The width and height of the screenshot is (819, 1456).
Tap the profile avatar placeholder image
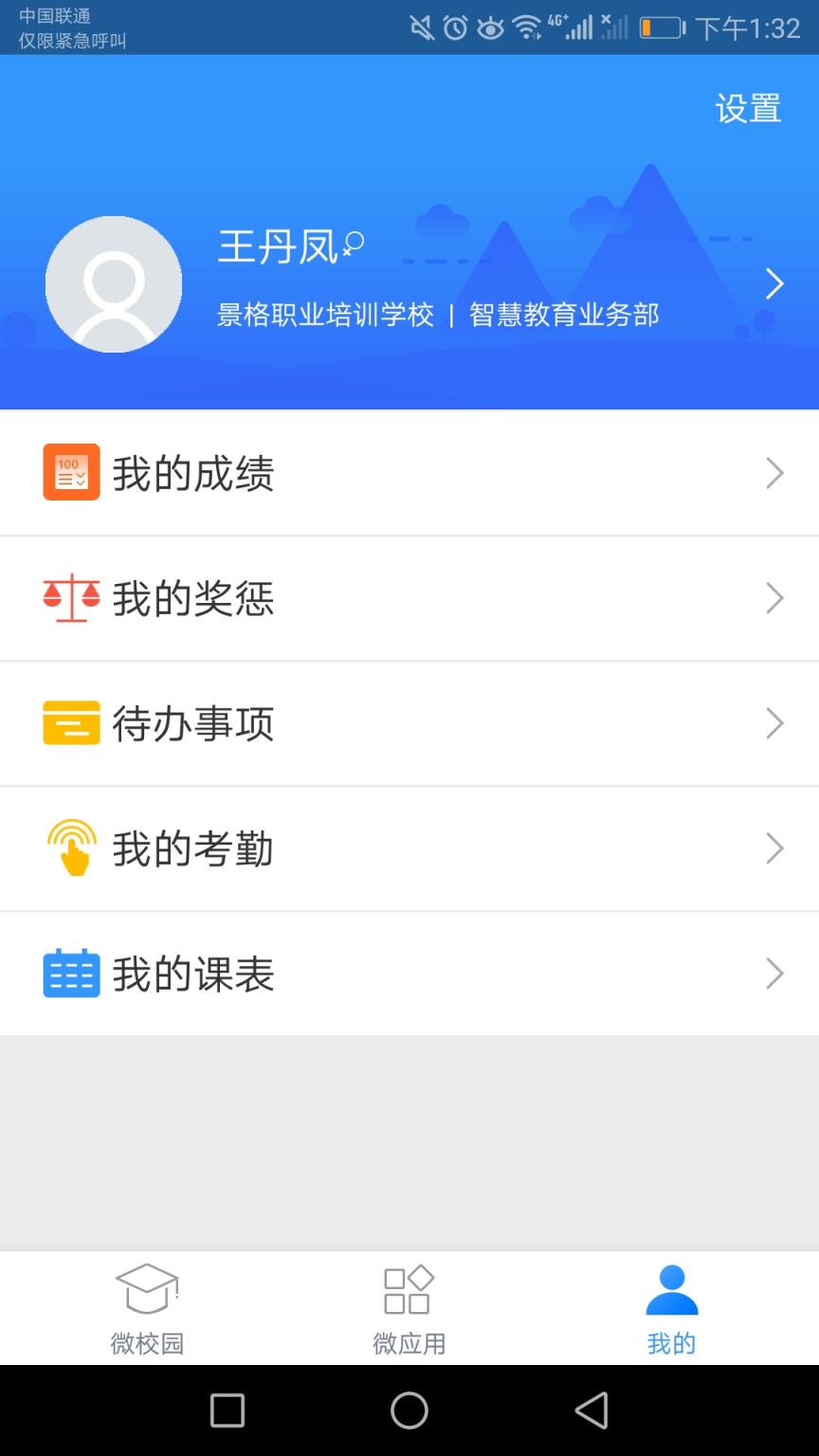click(x=114, y=284)
